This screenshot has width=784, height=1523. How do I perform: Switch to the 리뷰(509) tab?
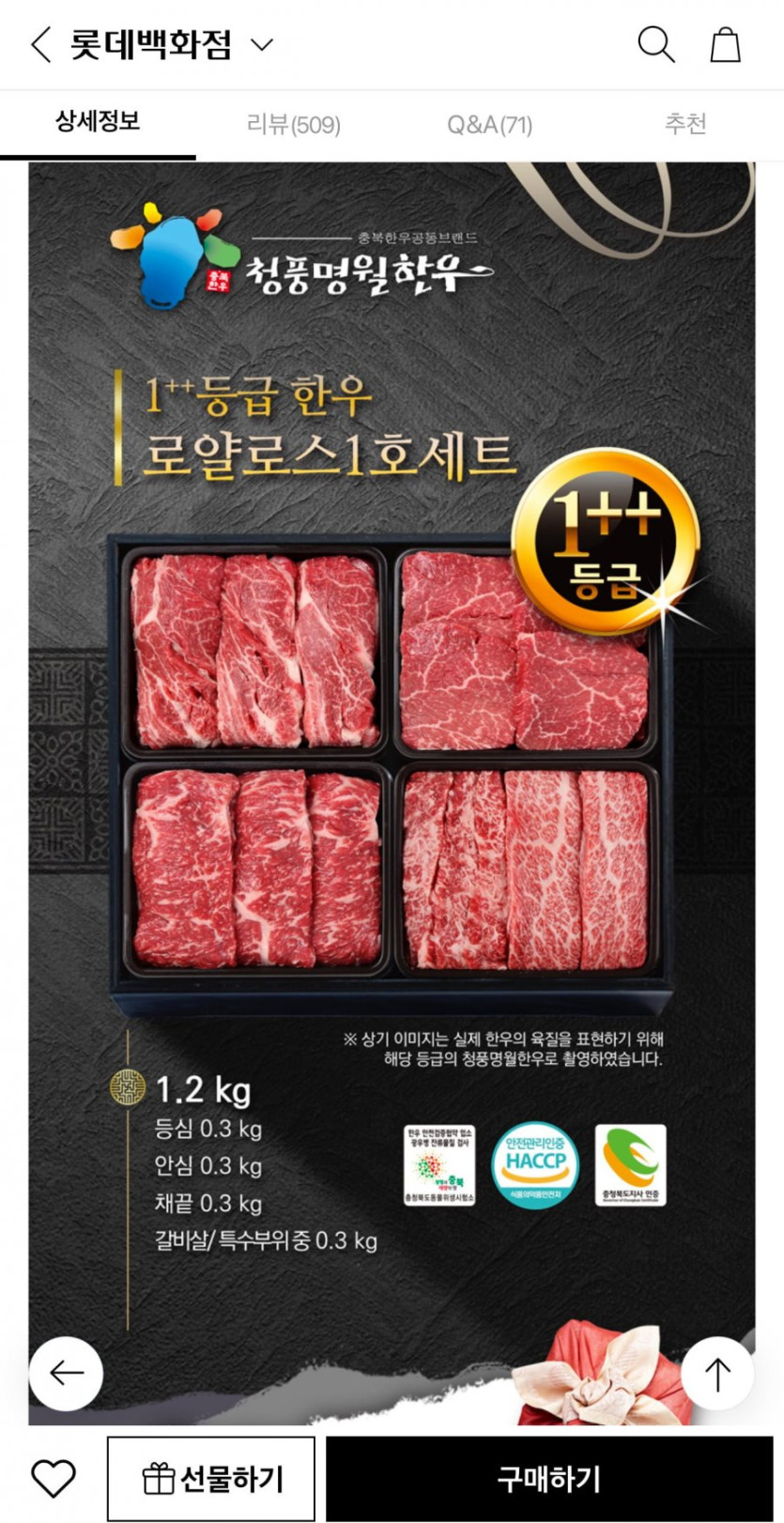pyautogui.click(x=294, y=124)
